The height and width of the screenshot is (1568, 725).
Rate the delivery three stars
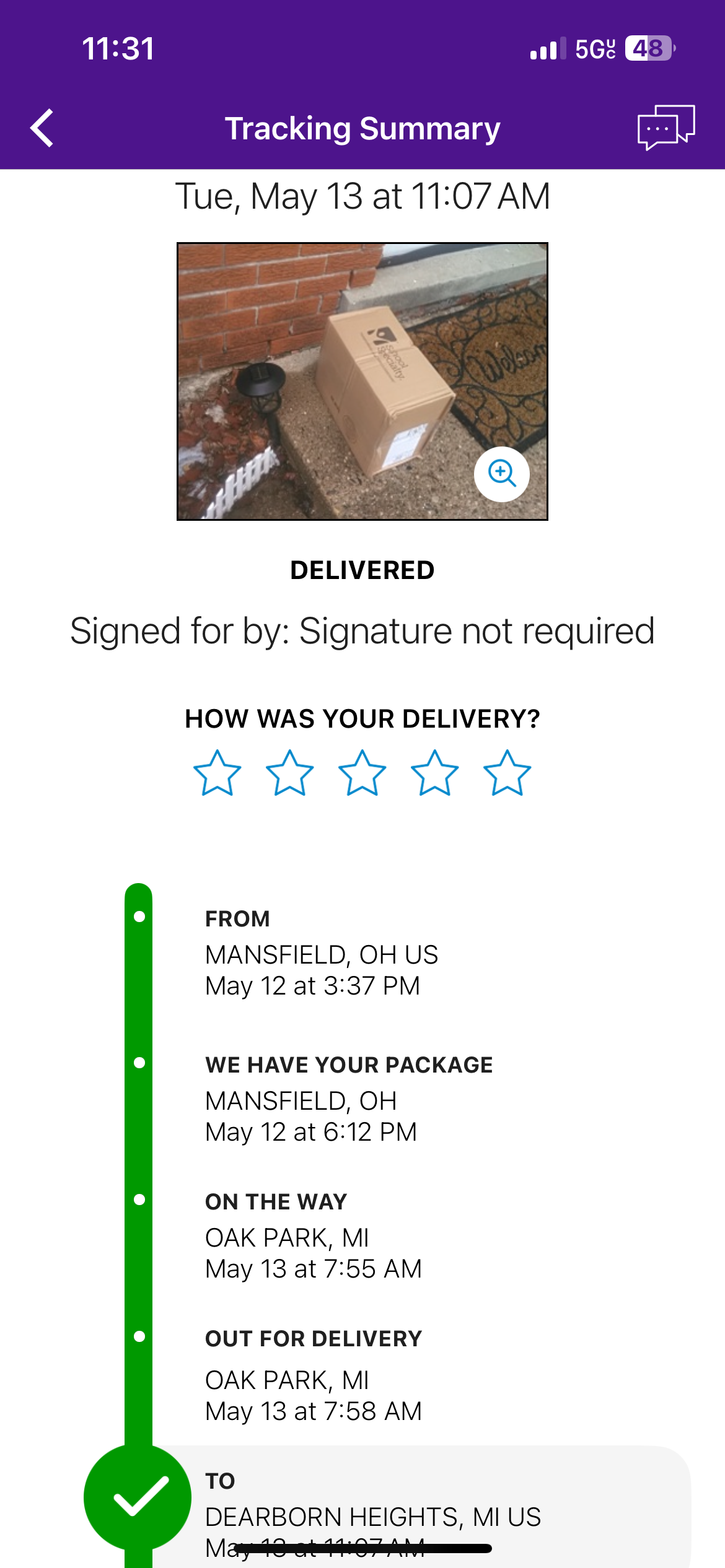tap(362, 773)
